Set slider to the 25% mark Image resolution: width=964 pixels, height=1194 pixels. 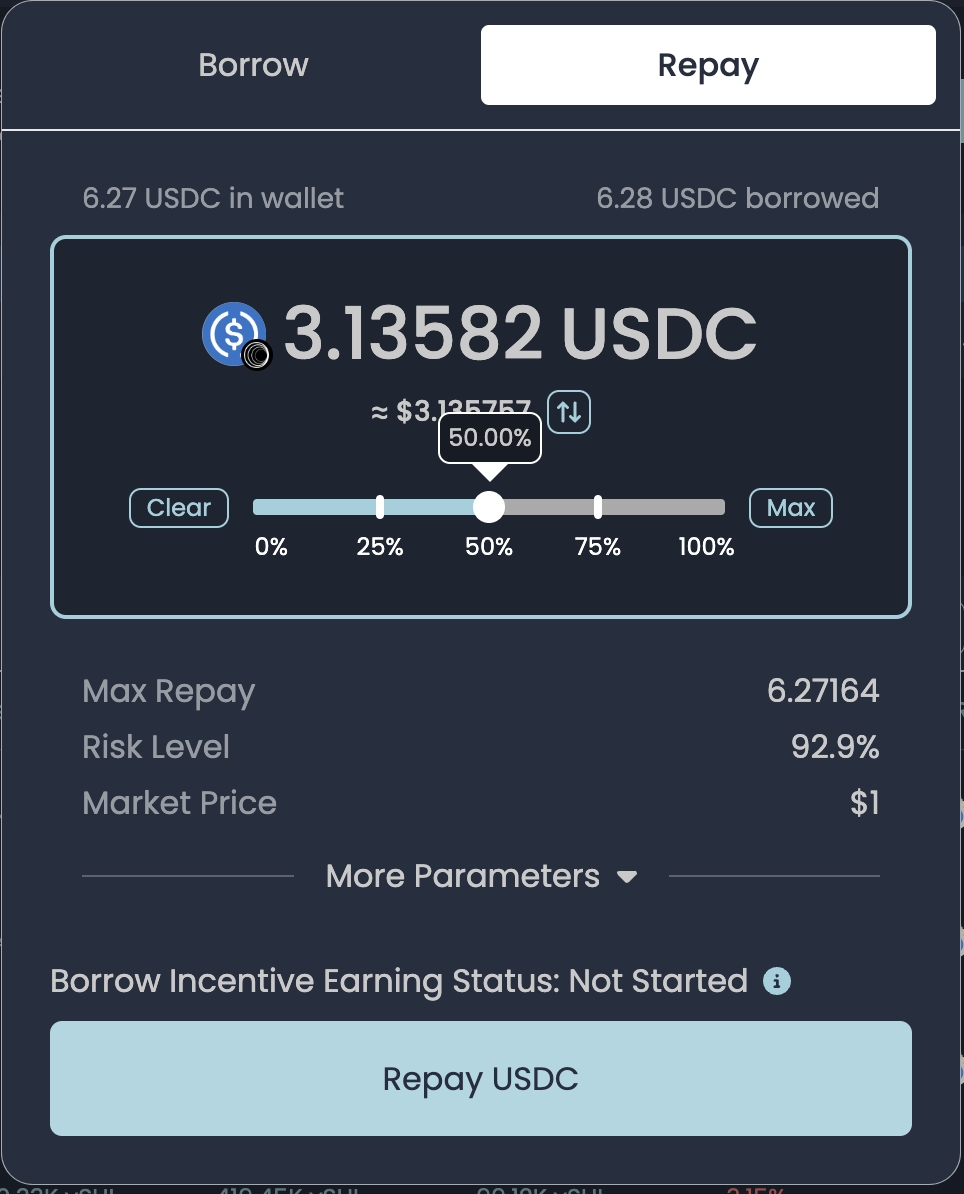click(380, 507)
